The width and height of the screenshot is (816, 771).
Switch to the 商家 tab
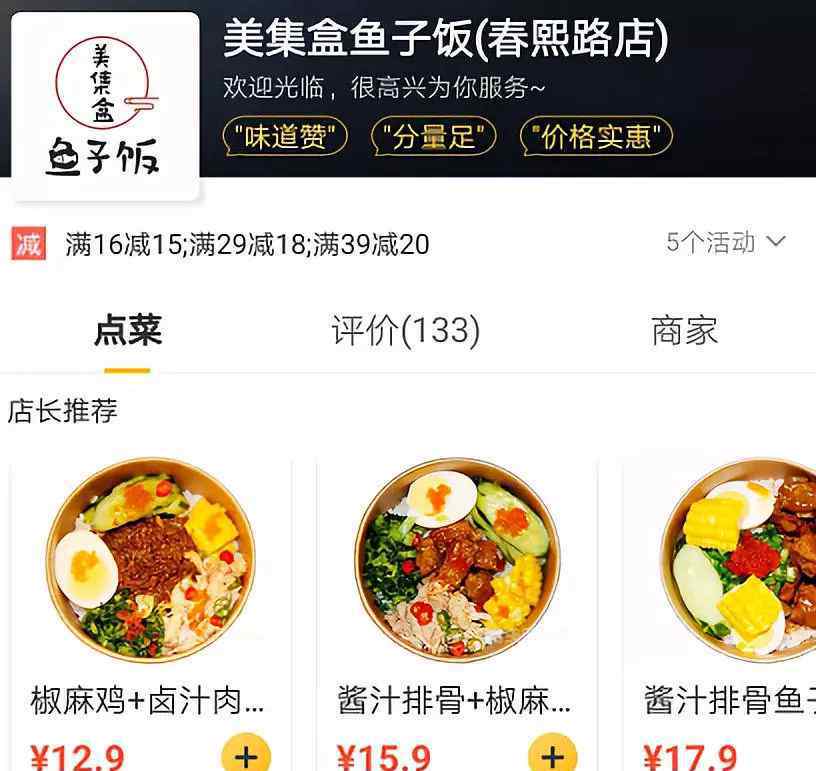684,331
